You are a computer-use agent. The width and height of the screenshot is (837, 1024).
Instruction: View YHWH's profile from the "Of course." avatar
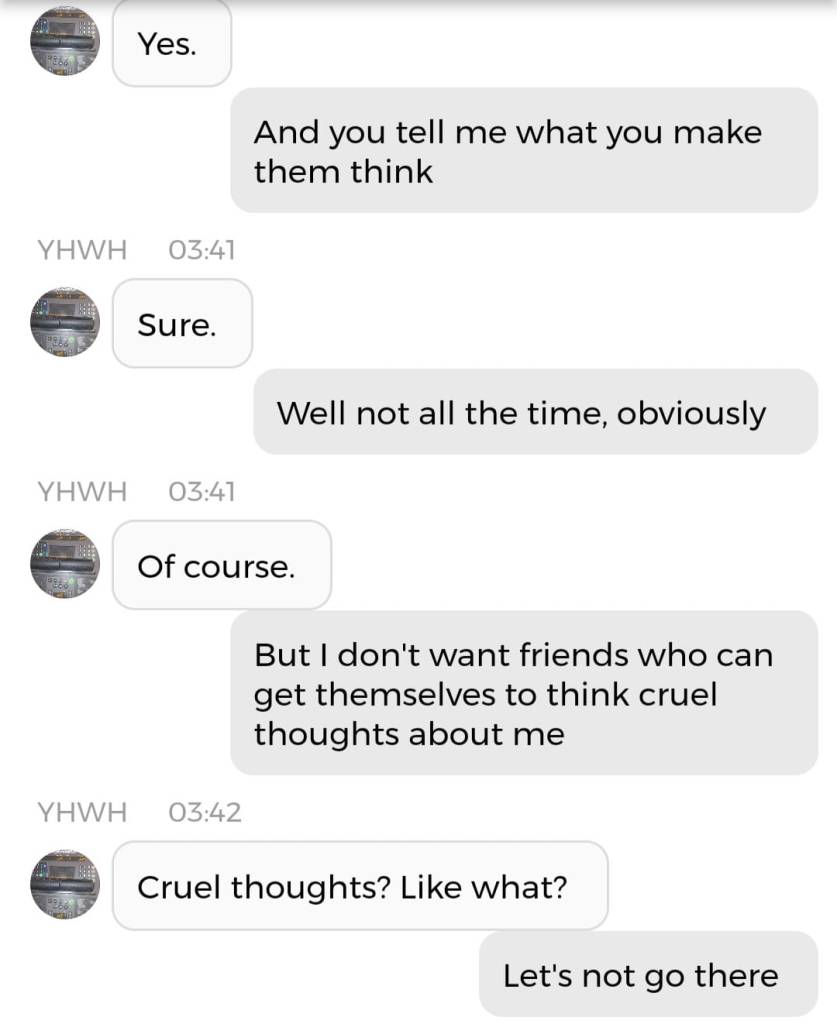pyautogui.click(x=65, y=565)
